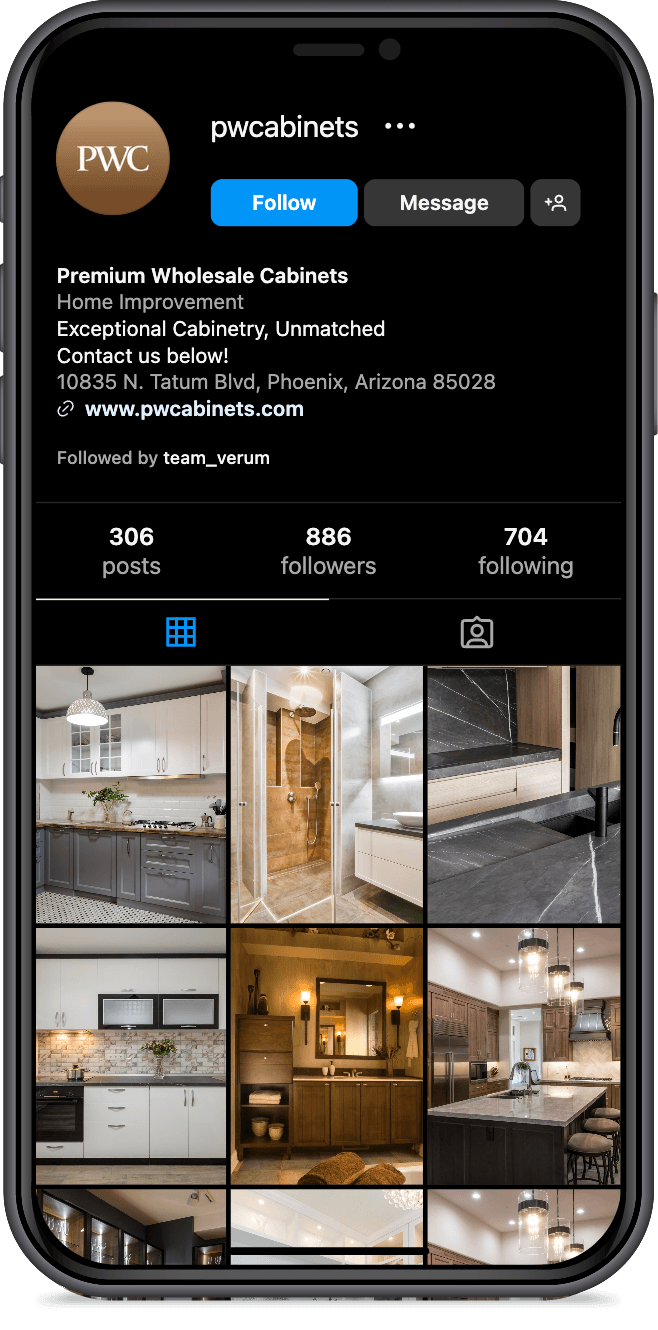Follow the pwcabinets account
The image size is (658, 1330).
coord(284,203)
